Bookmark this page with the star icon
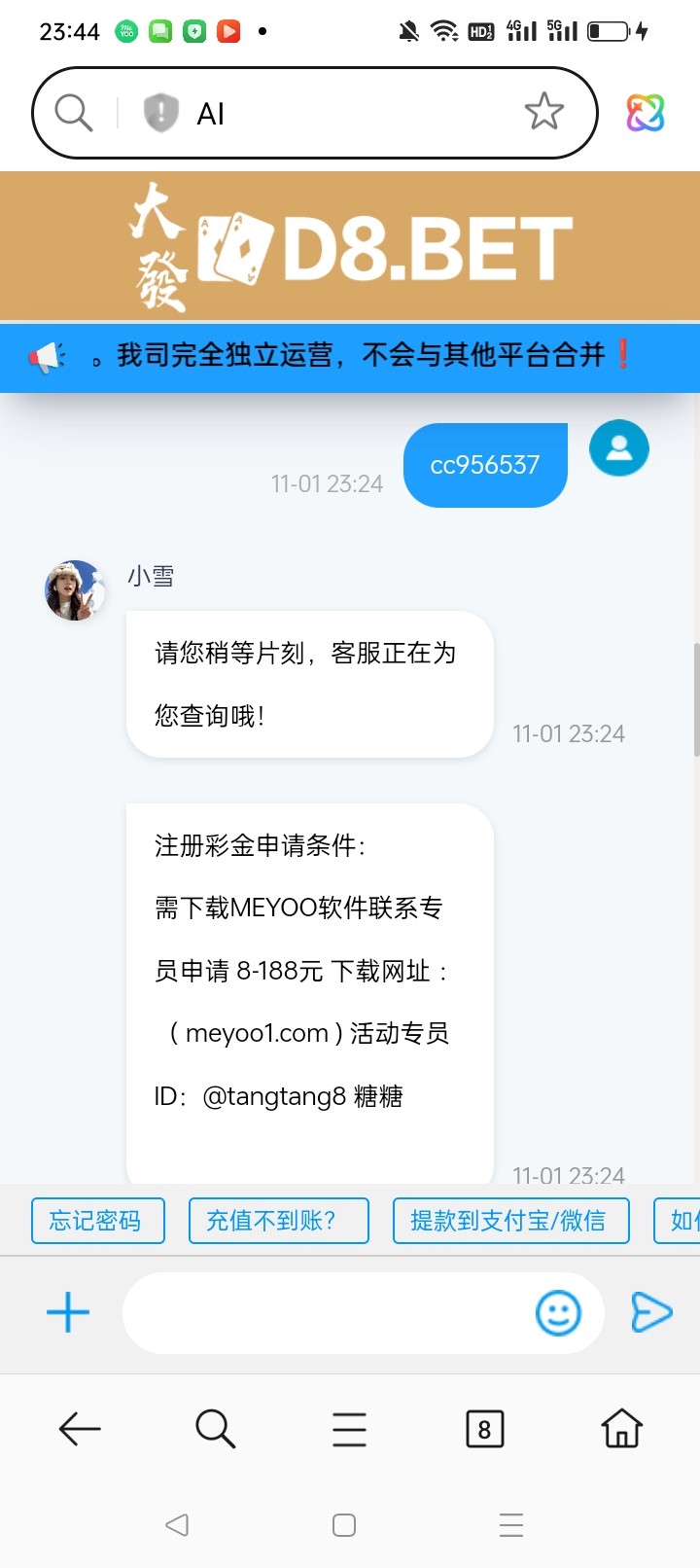 543,113
